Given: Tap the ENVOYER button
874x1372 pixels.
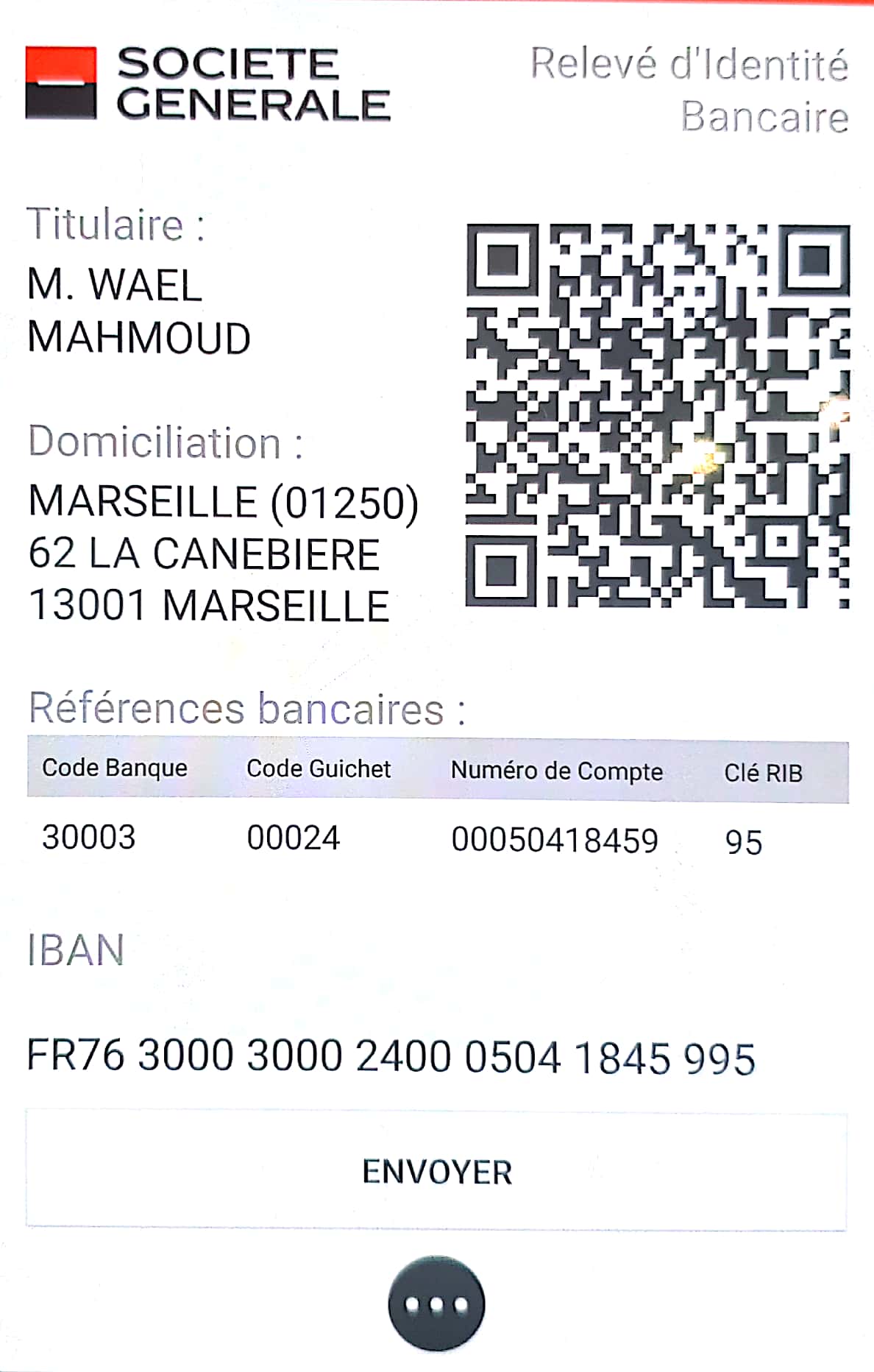Looking at the screenshot, I should (436, 1170).
